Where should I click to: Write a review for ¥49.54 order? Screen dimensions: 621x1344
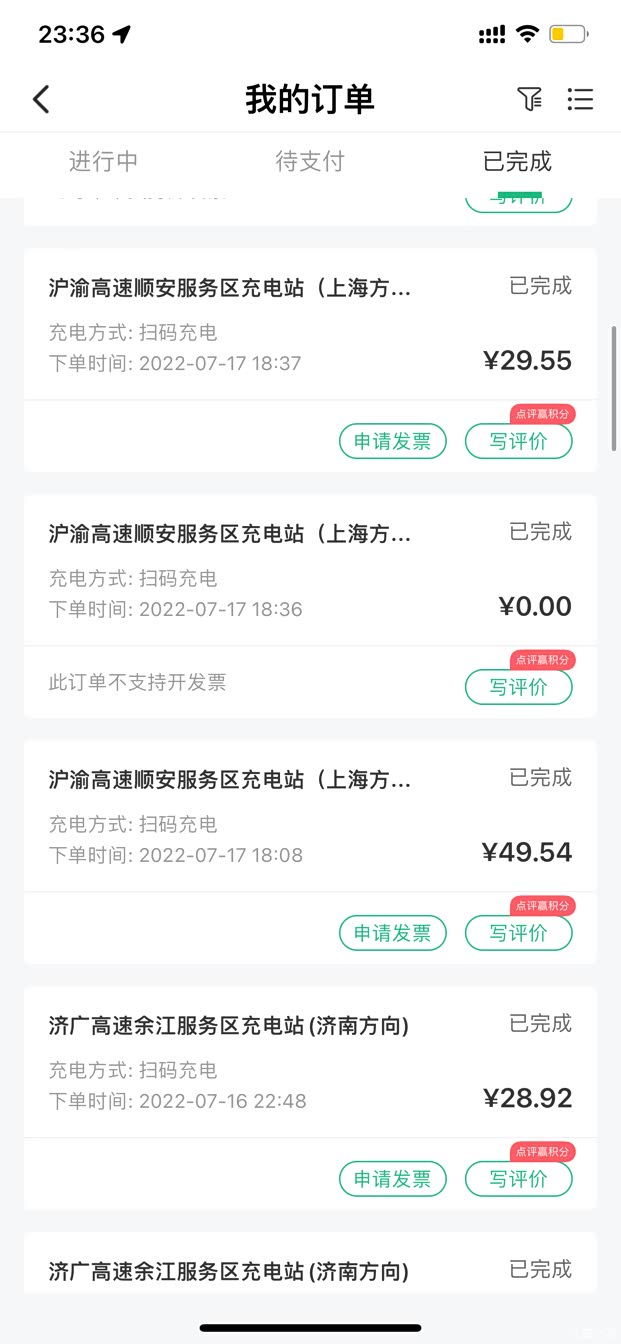(x=519, y=933)
